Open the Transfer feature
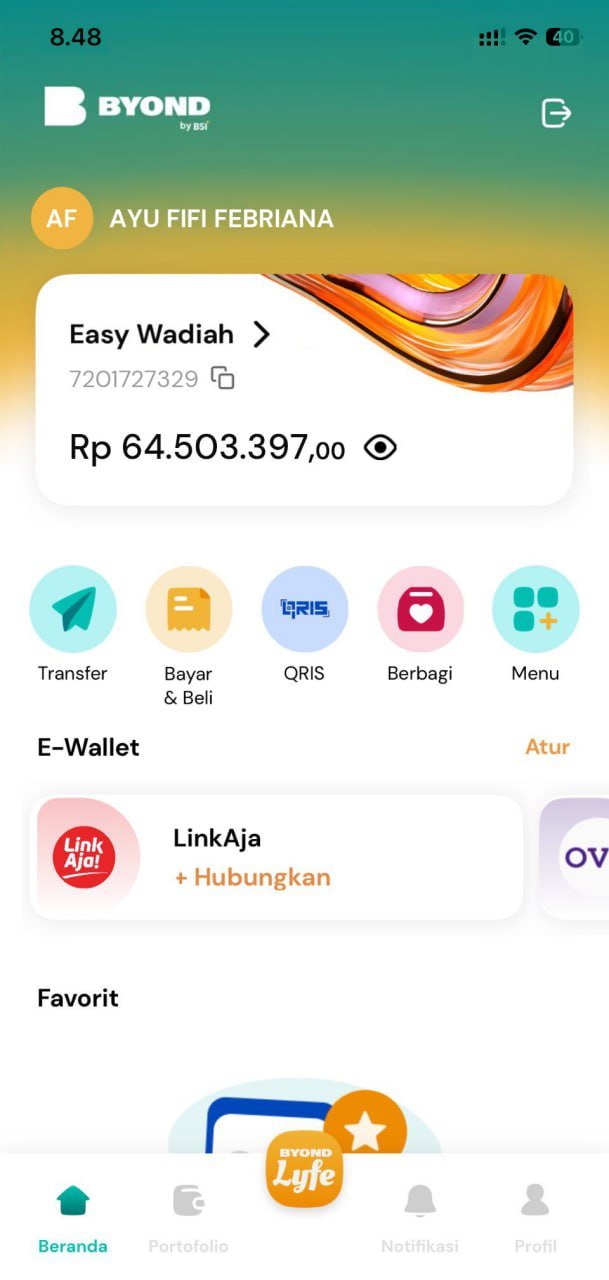 [73, 610]
